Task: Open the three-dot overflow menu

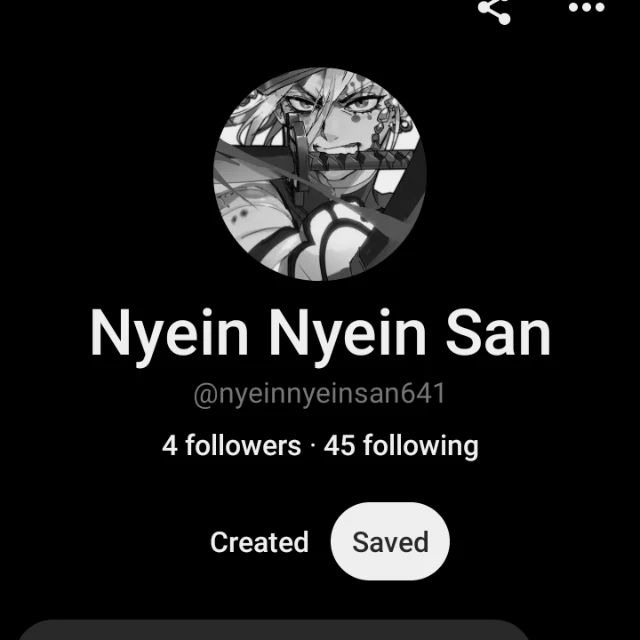Action: tap(587, 7)
